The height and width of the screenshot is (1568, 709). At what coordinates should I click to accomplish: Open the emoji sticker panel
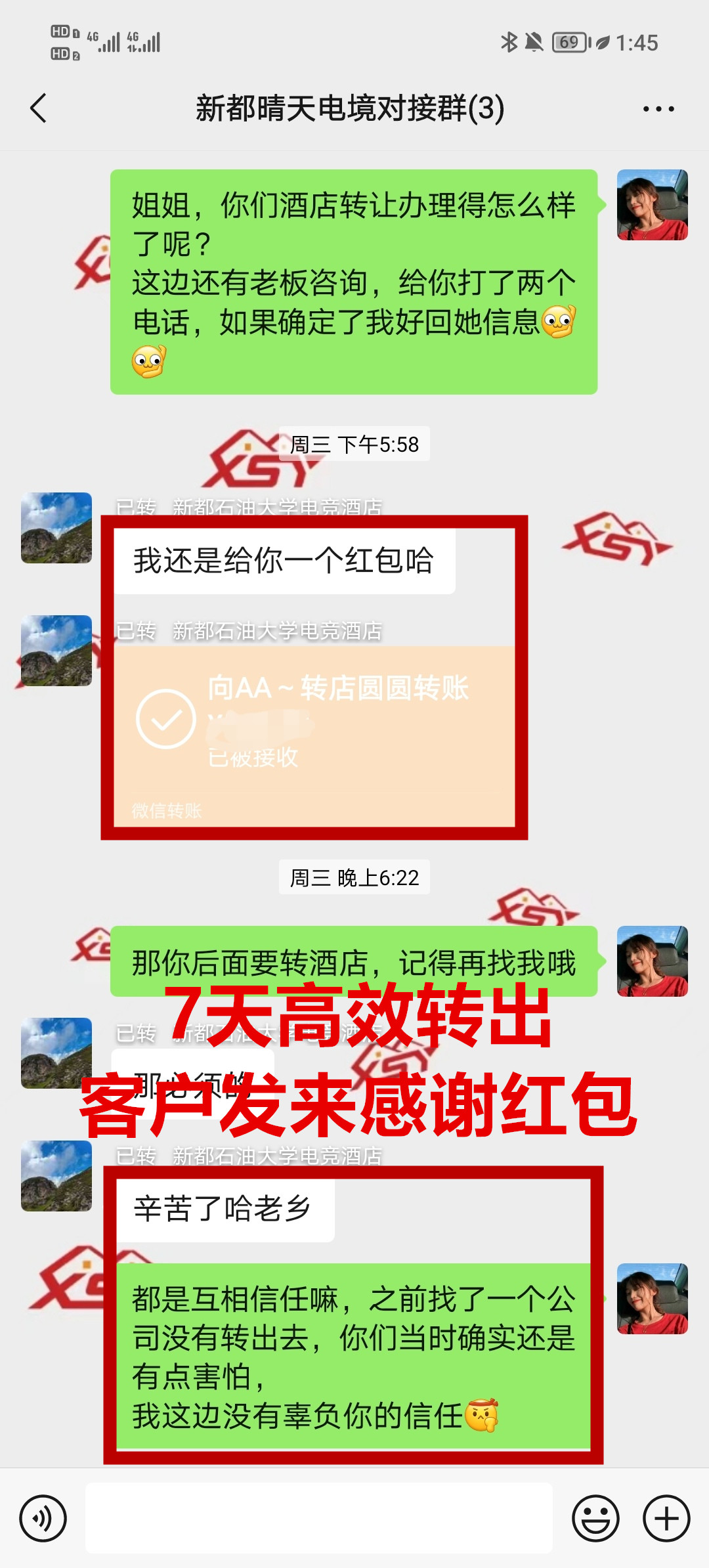[x=595, y=1518]
